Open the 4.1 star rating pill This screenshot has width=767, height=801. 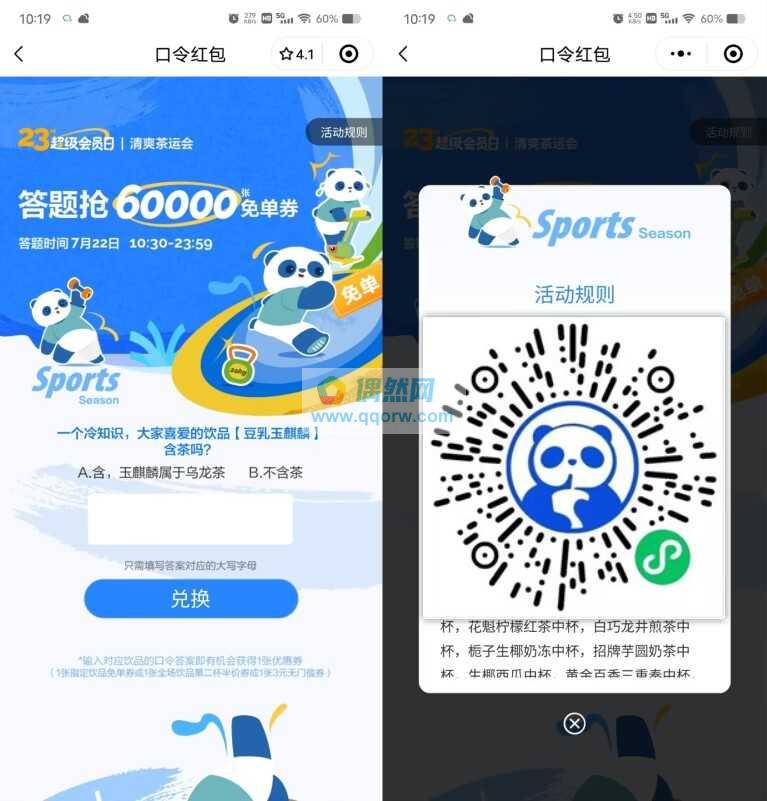[297, 54]
